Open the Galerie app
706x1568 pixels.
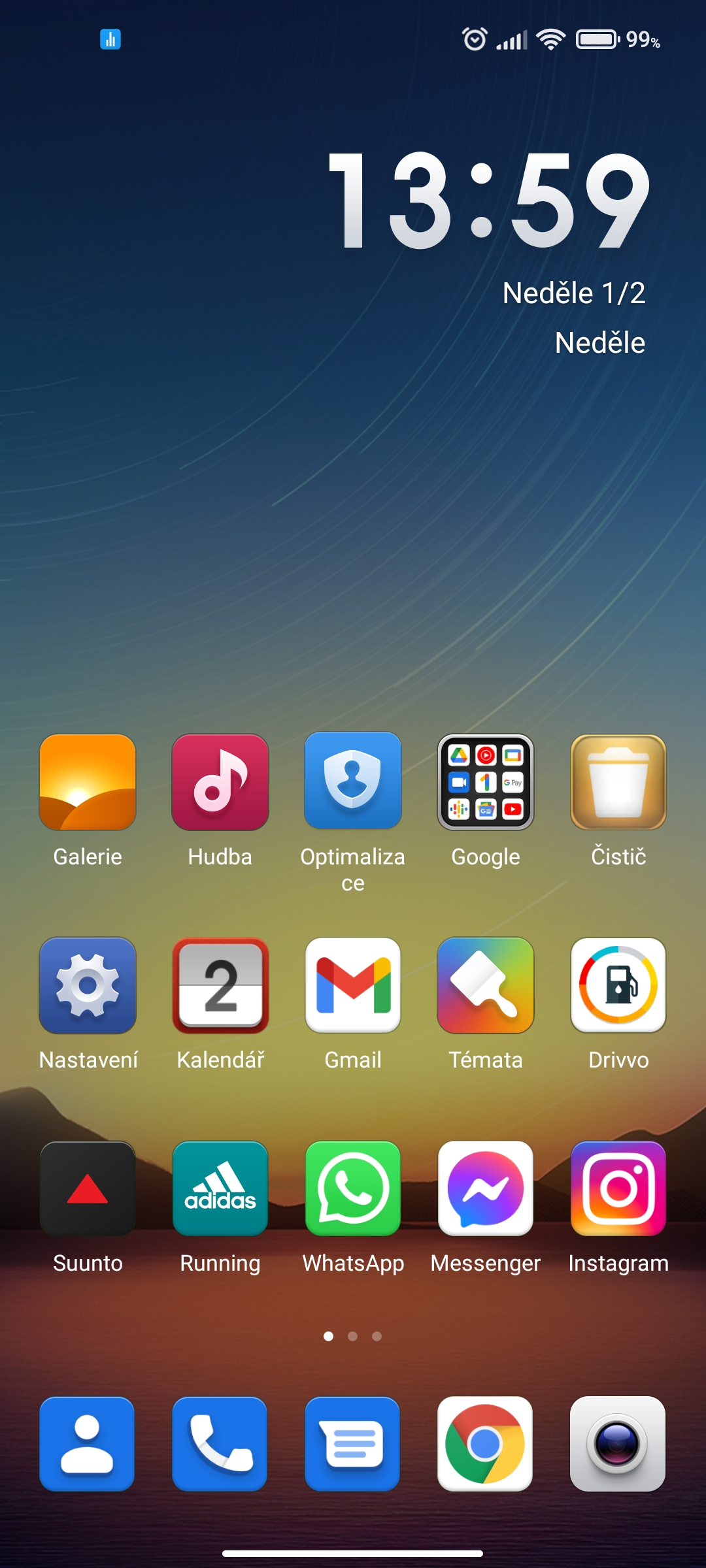click(88, 782)
